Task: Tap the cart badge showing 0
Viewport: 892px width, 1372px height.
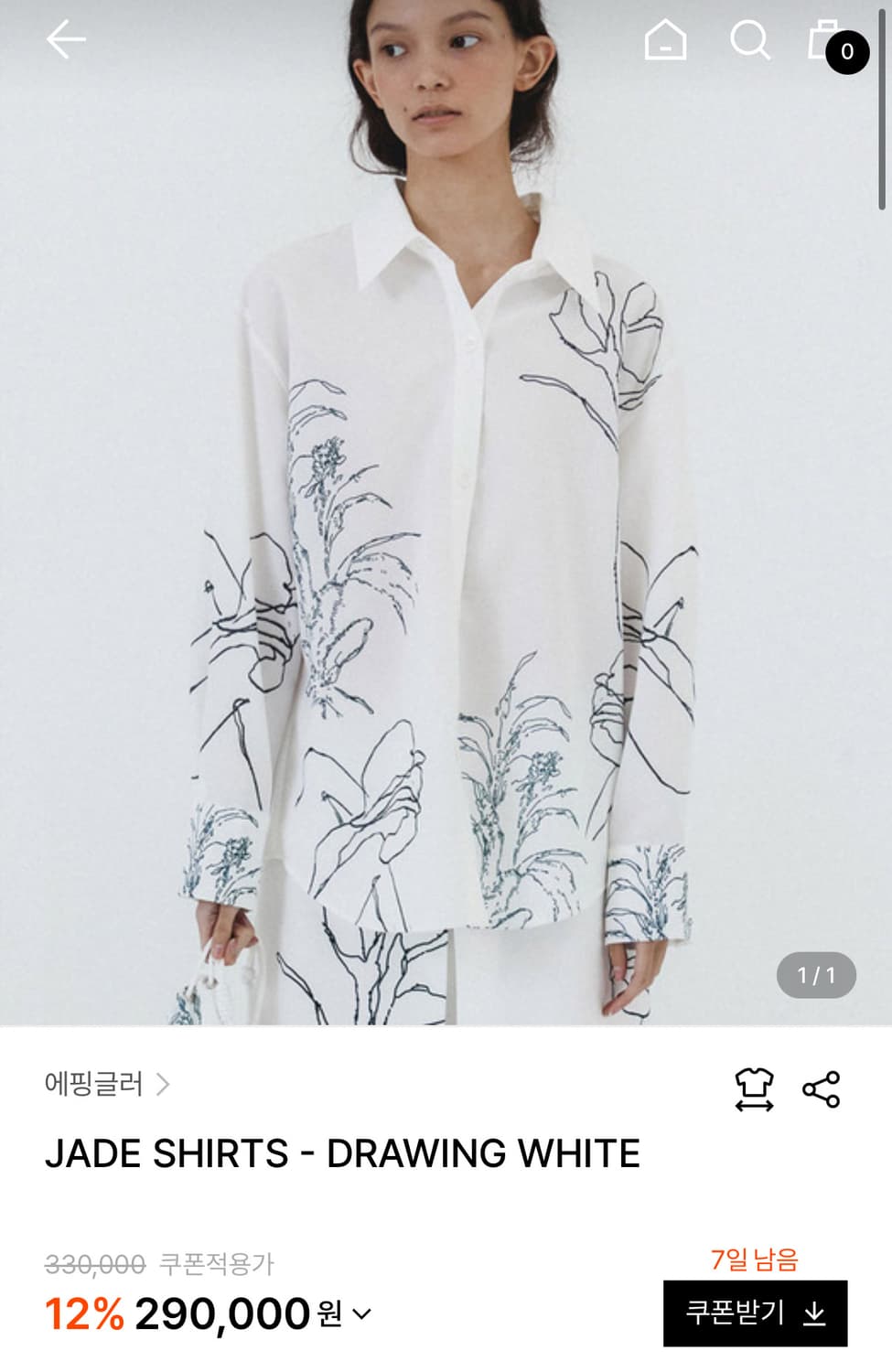Action: pyautogui.click(x=844, y=53)
